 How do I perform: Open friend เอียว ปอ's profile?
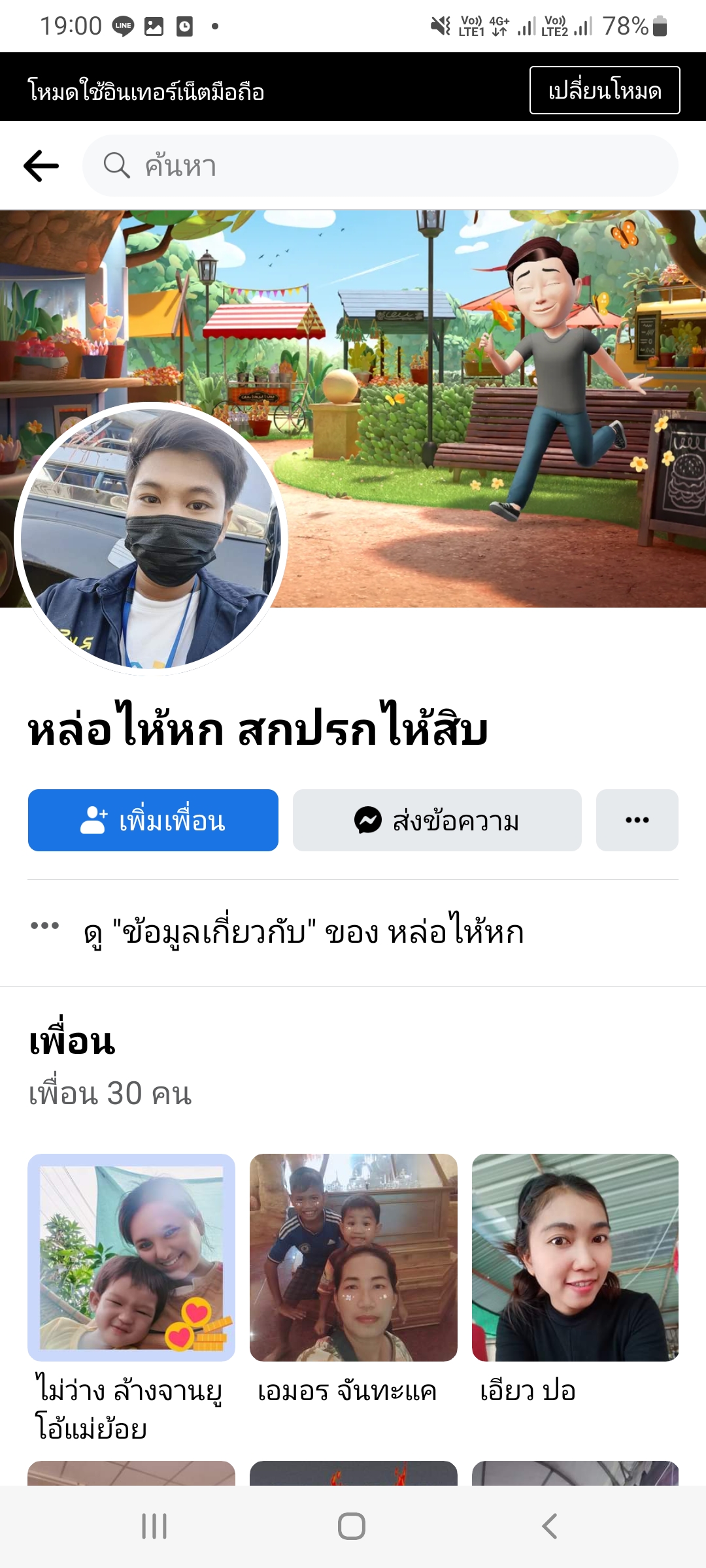(575, 1258)
